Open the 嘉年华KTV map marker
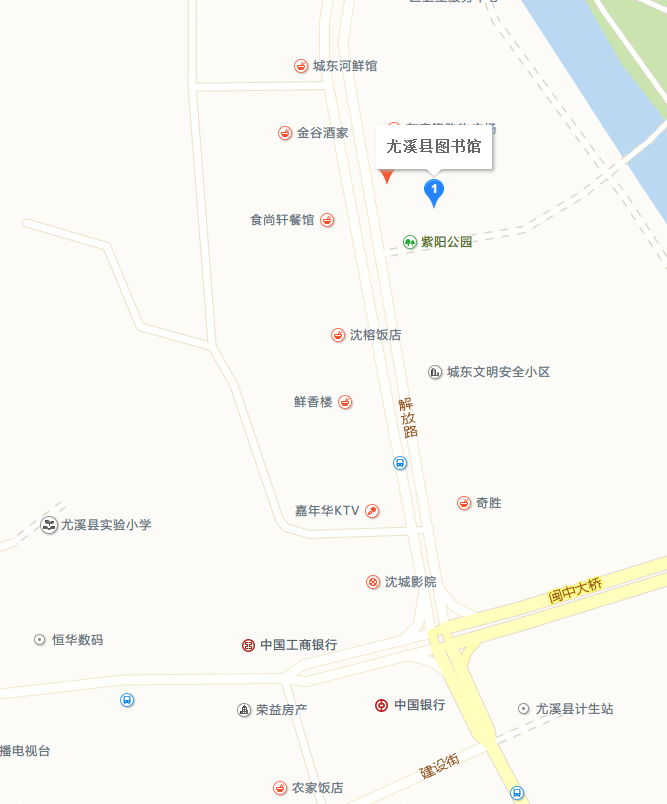Image resolution: width=667 pixels, height=804 pixels. point(372,511)
